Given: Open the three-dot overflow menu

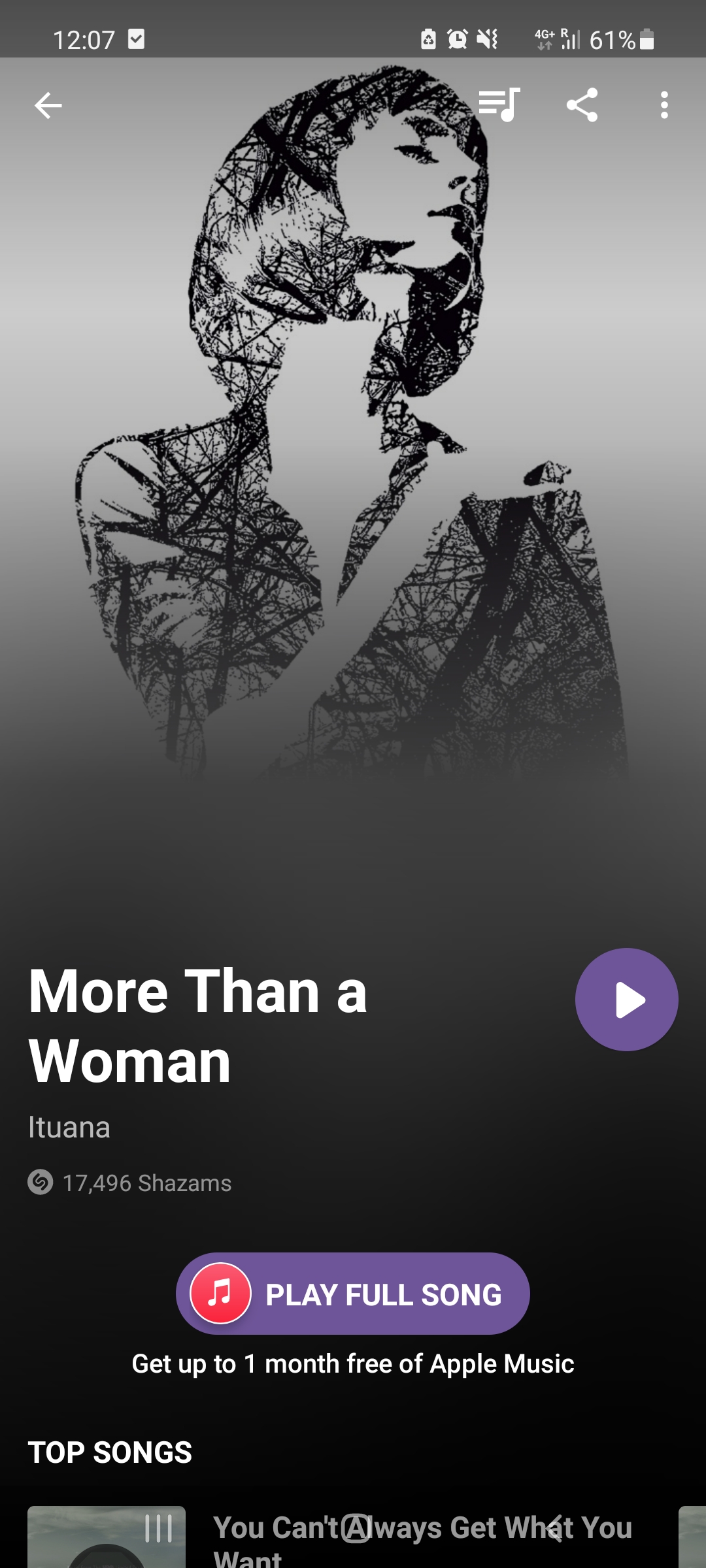Looking at the screenshot, I should (x=664, y=105).
